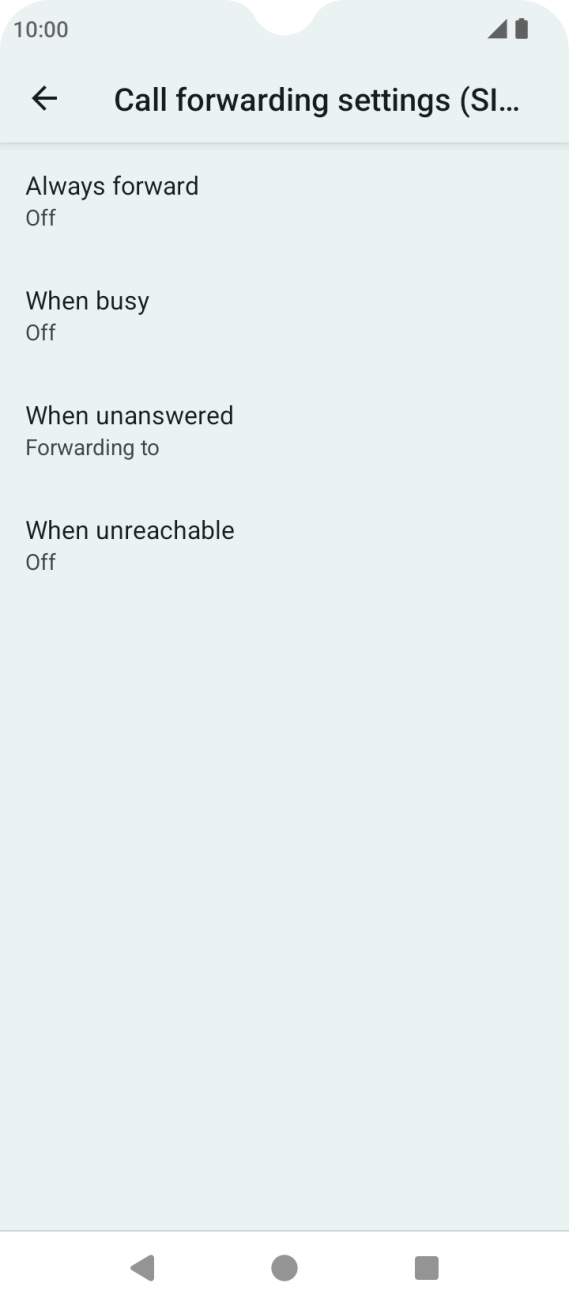The image size is (569, 1306).
Task: Go back using the app bar arrow
Action: pos(44,99)
